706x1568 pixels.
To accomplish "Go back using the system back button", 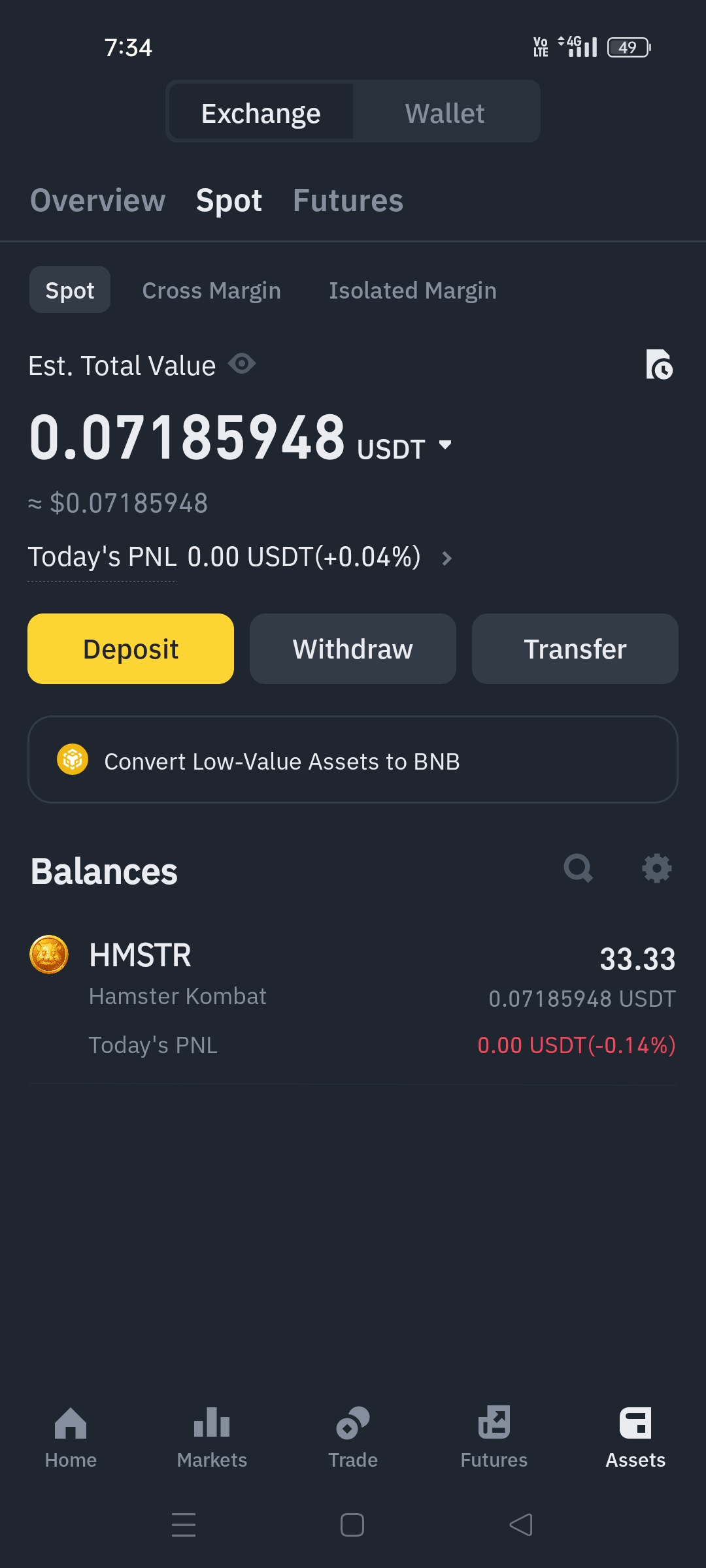I will 521,1525.
